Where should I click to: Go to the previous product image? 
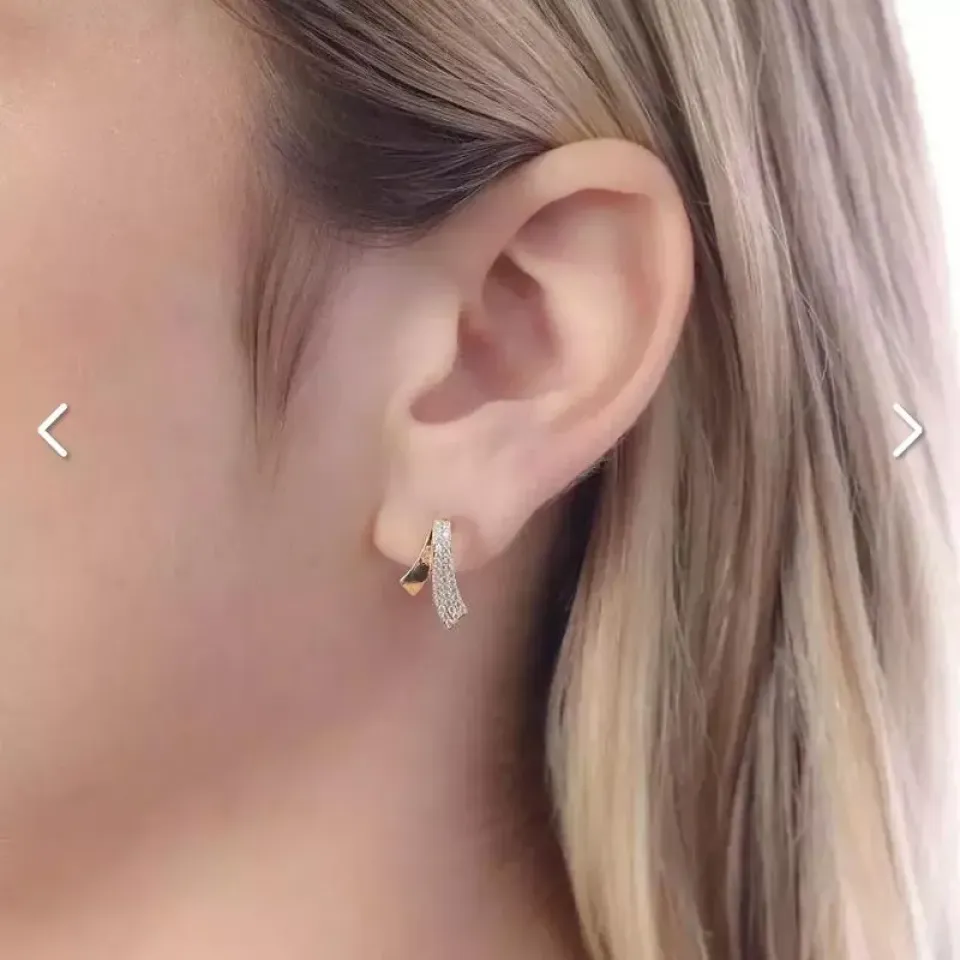[53, 431]
